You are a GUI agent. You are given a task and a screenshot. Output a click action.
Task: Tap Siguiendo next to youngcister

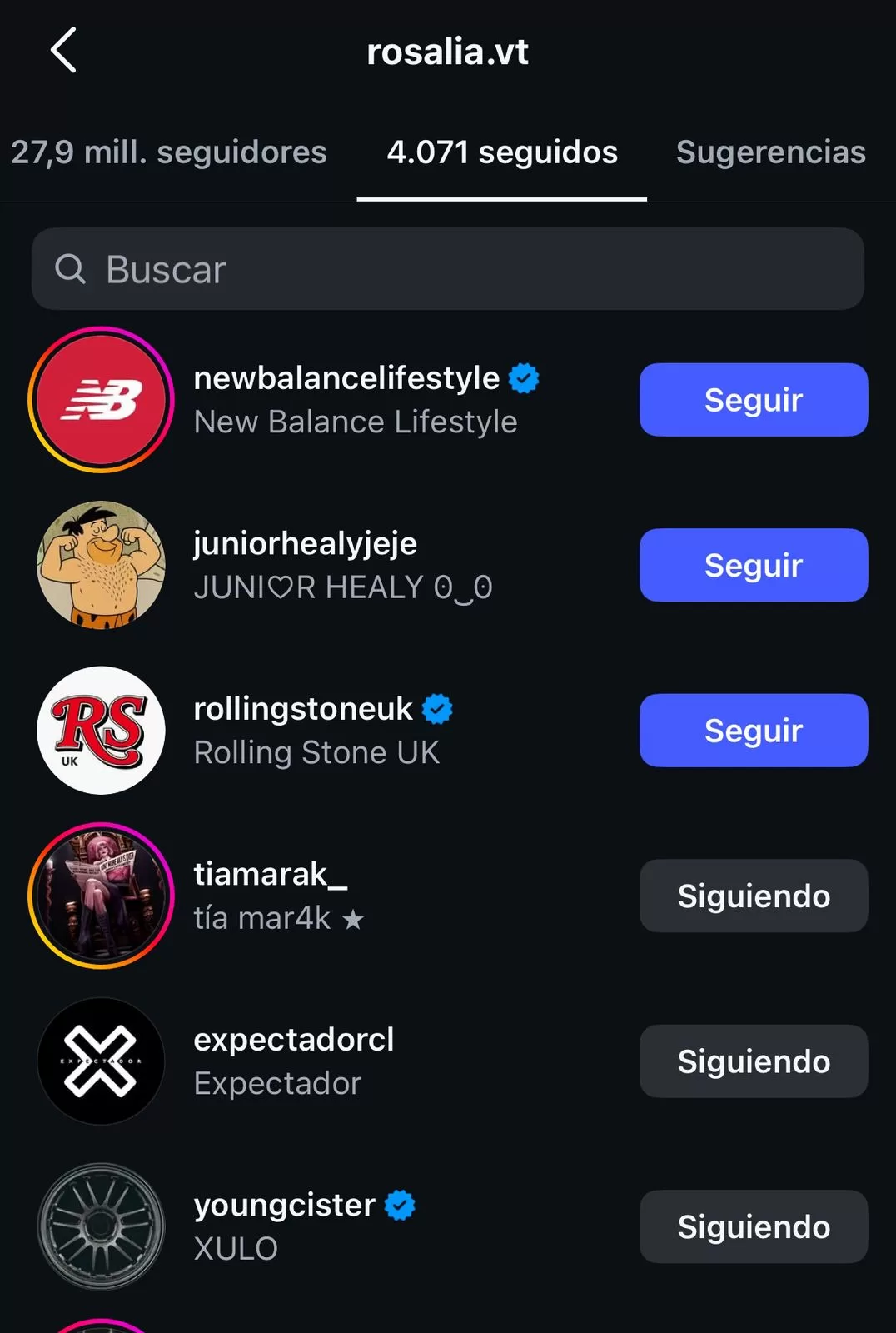(x=753, y=1226)
